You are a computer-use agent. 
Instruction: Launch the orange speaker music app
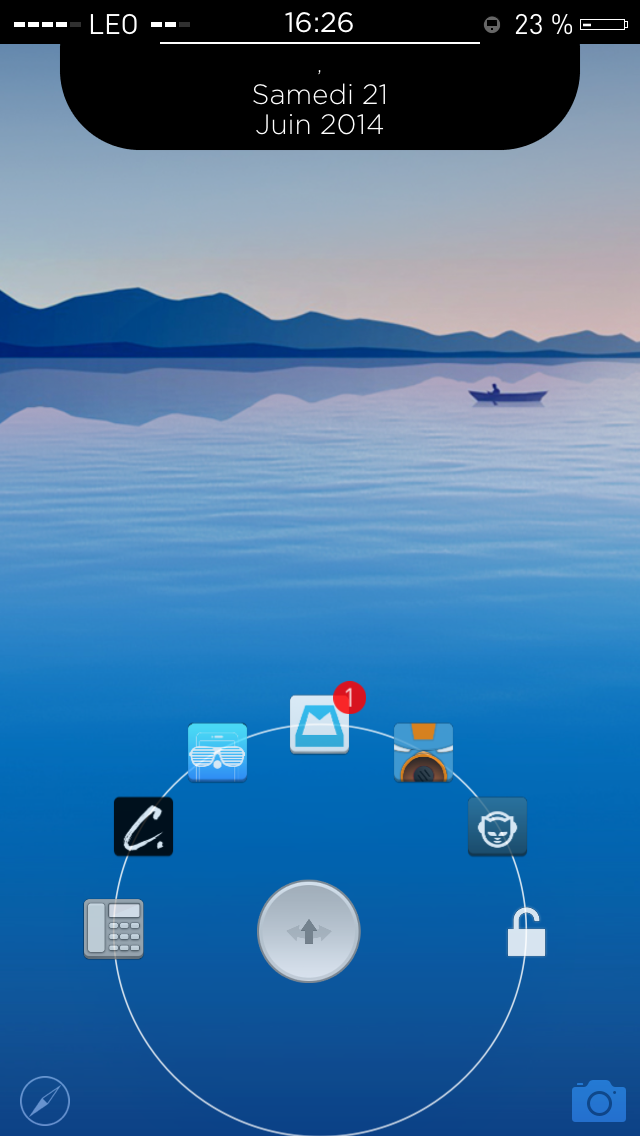click(423, 752)
